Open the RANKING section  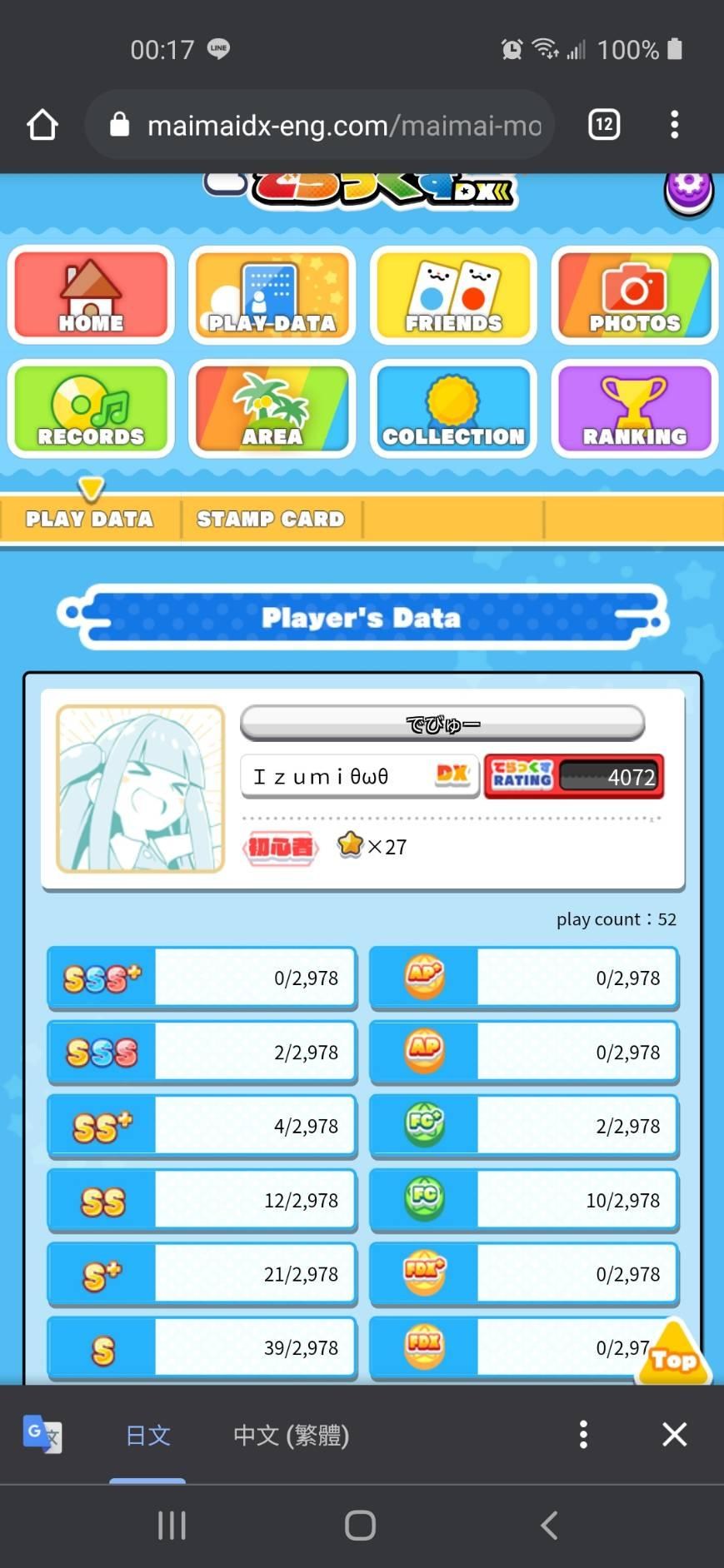[x=634, y=409]
